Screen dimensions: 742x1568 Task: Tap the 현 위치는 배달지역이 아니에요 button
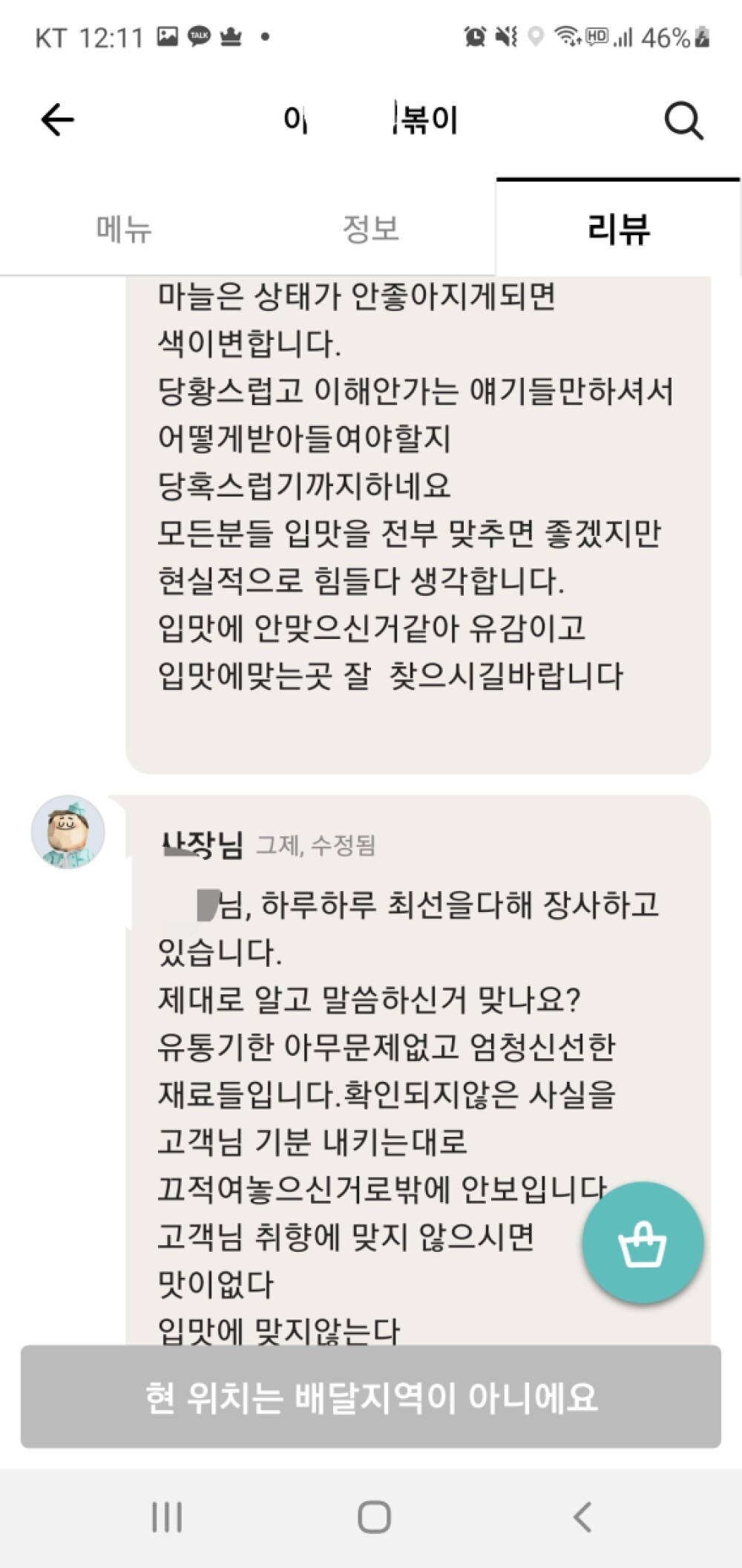point(371,1397)
